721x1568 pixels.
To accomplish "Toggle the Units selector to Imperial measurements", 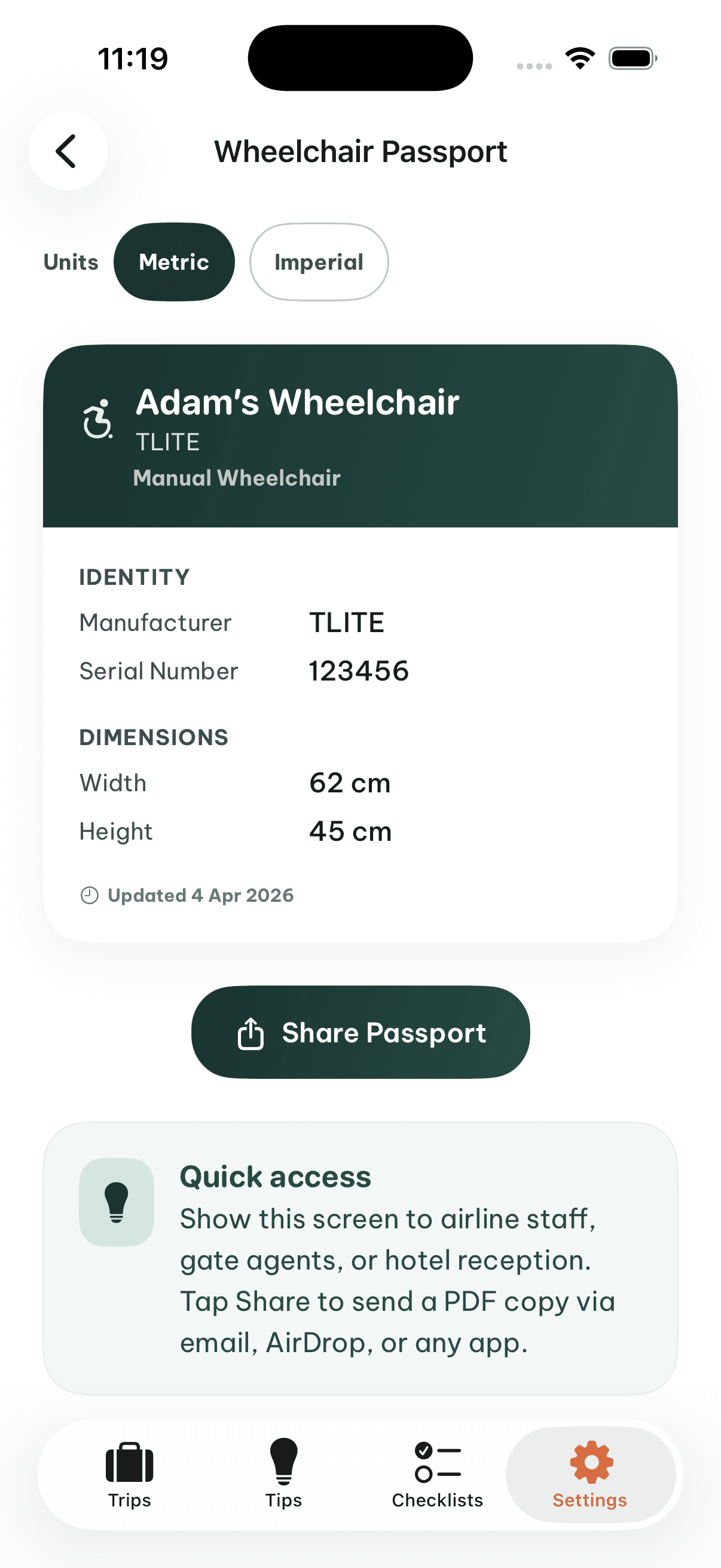I will (x=319, y=261).
